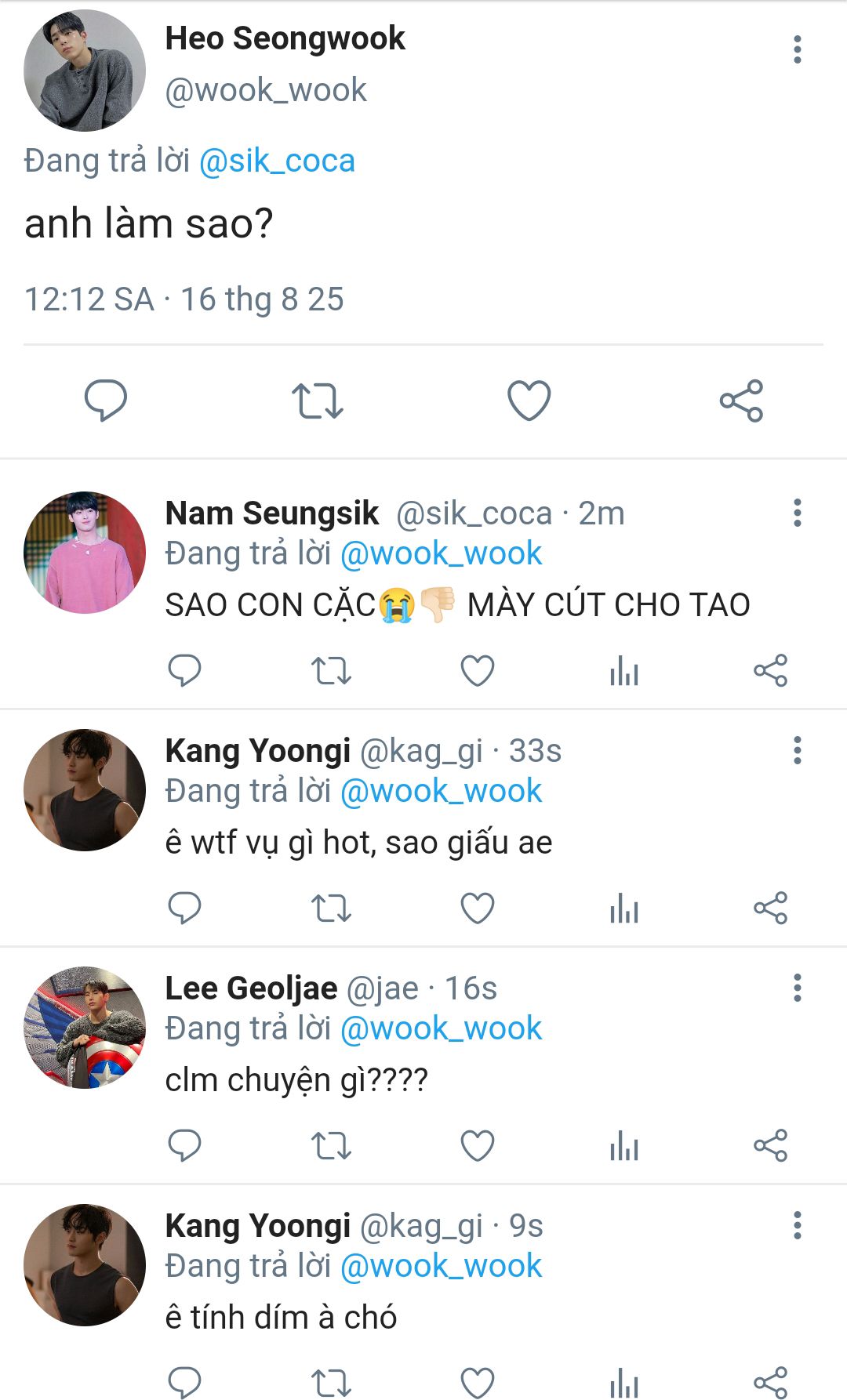
Task: Open overflow menu on Lee Geoljae's reply
Action: (x=797, y=988)
